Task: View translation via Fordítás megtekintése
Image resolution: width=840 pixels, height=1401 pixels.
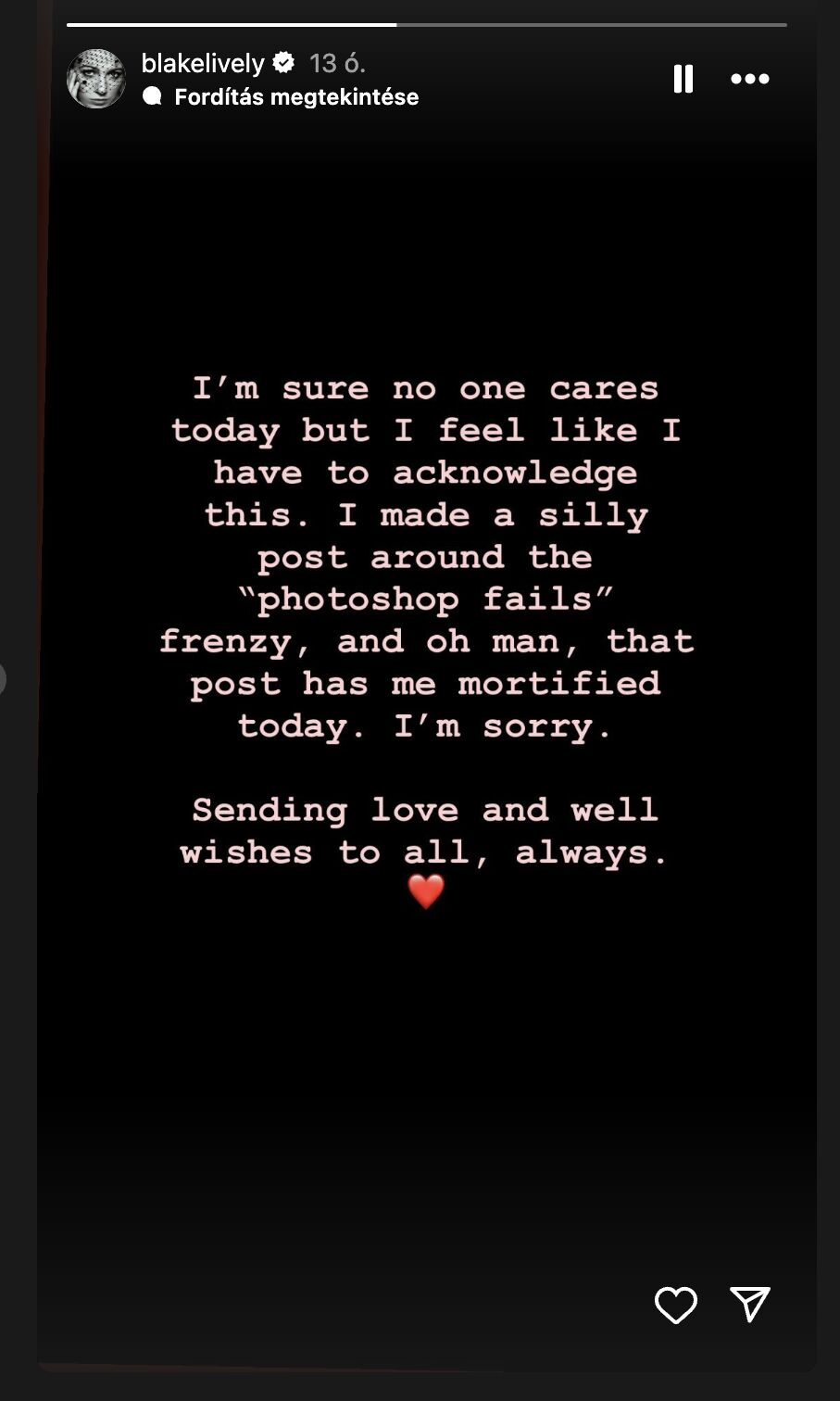Action: click(295, 97)
